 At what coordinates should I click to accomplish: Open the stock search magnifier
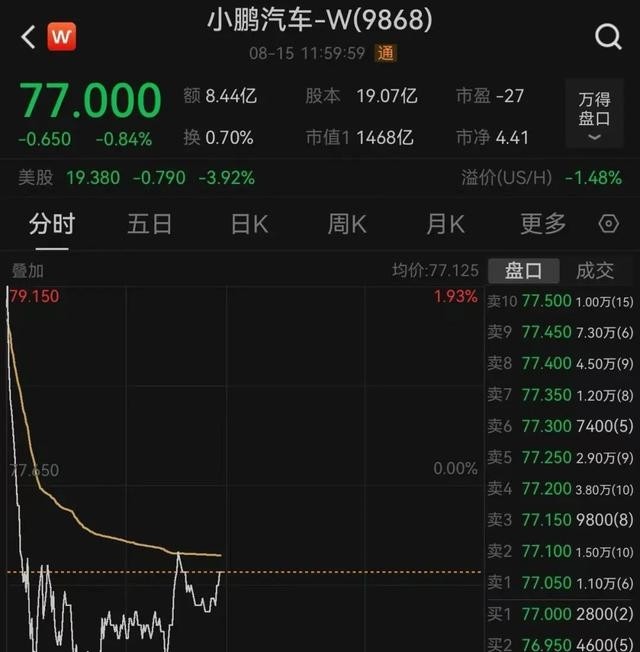click(608, 37)
